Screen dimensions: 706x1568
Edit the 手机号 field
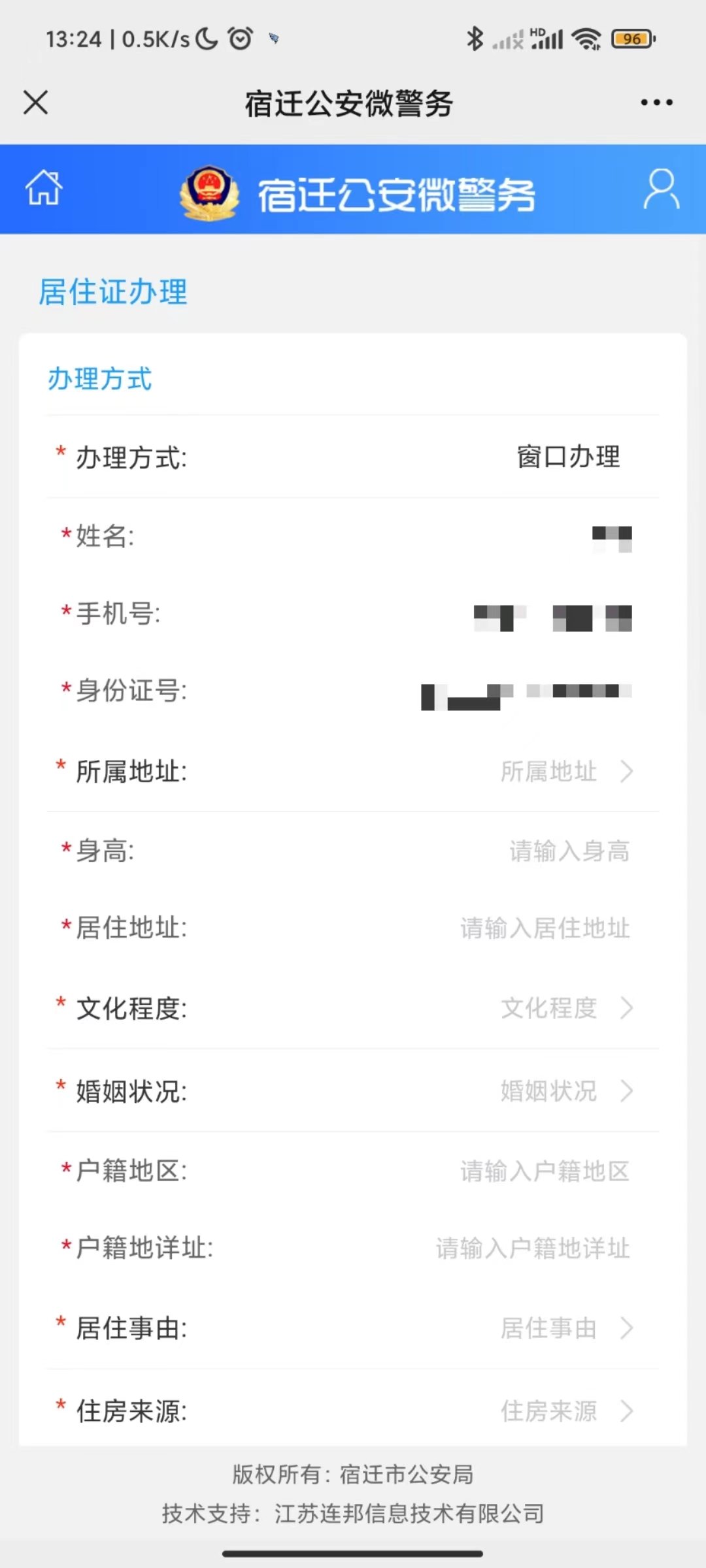click(552, 617)
